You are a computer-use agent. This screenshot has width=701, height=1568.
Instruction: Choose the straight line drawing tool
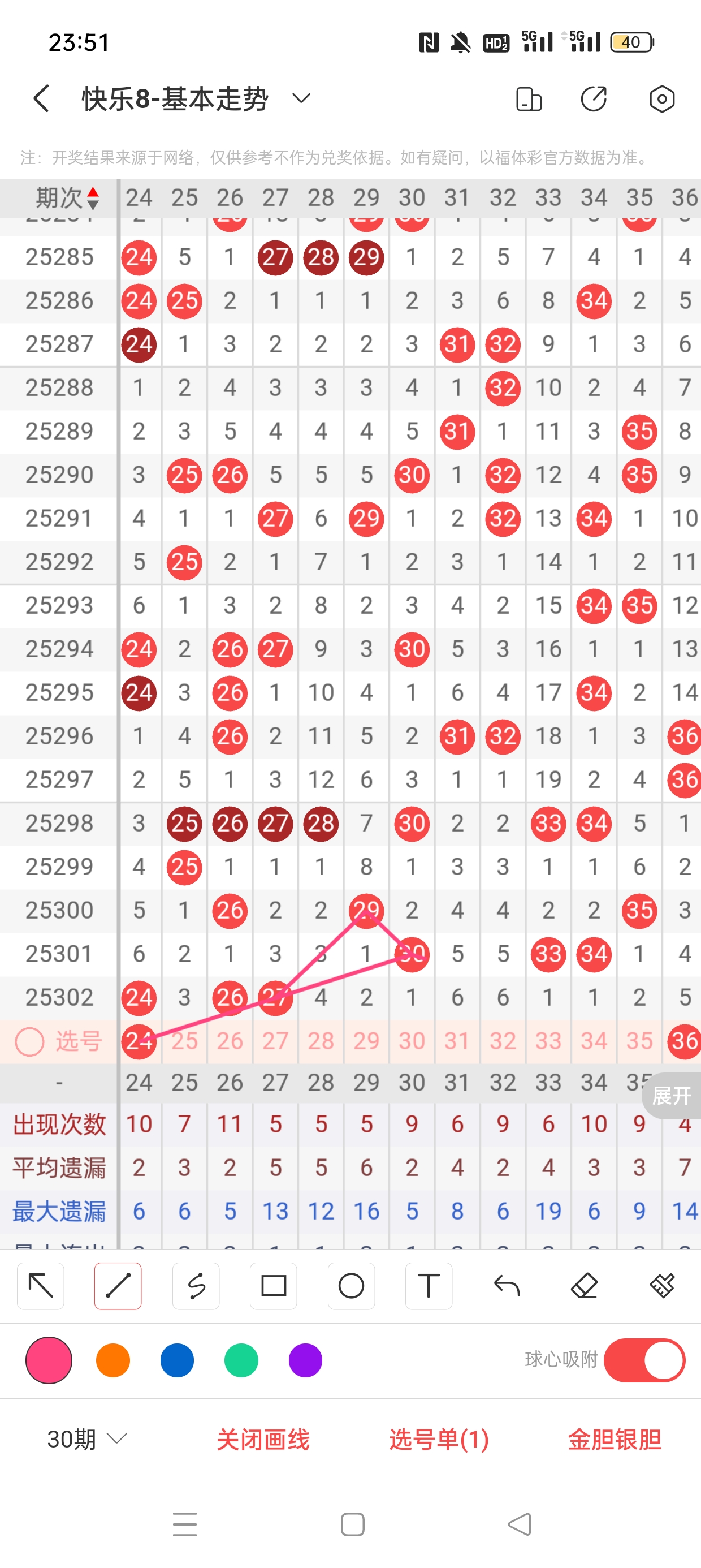tap(118, 1286)
